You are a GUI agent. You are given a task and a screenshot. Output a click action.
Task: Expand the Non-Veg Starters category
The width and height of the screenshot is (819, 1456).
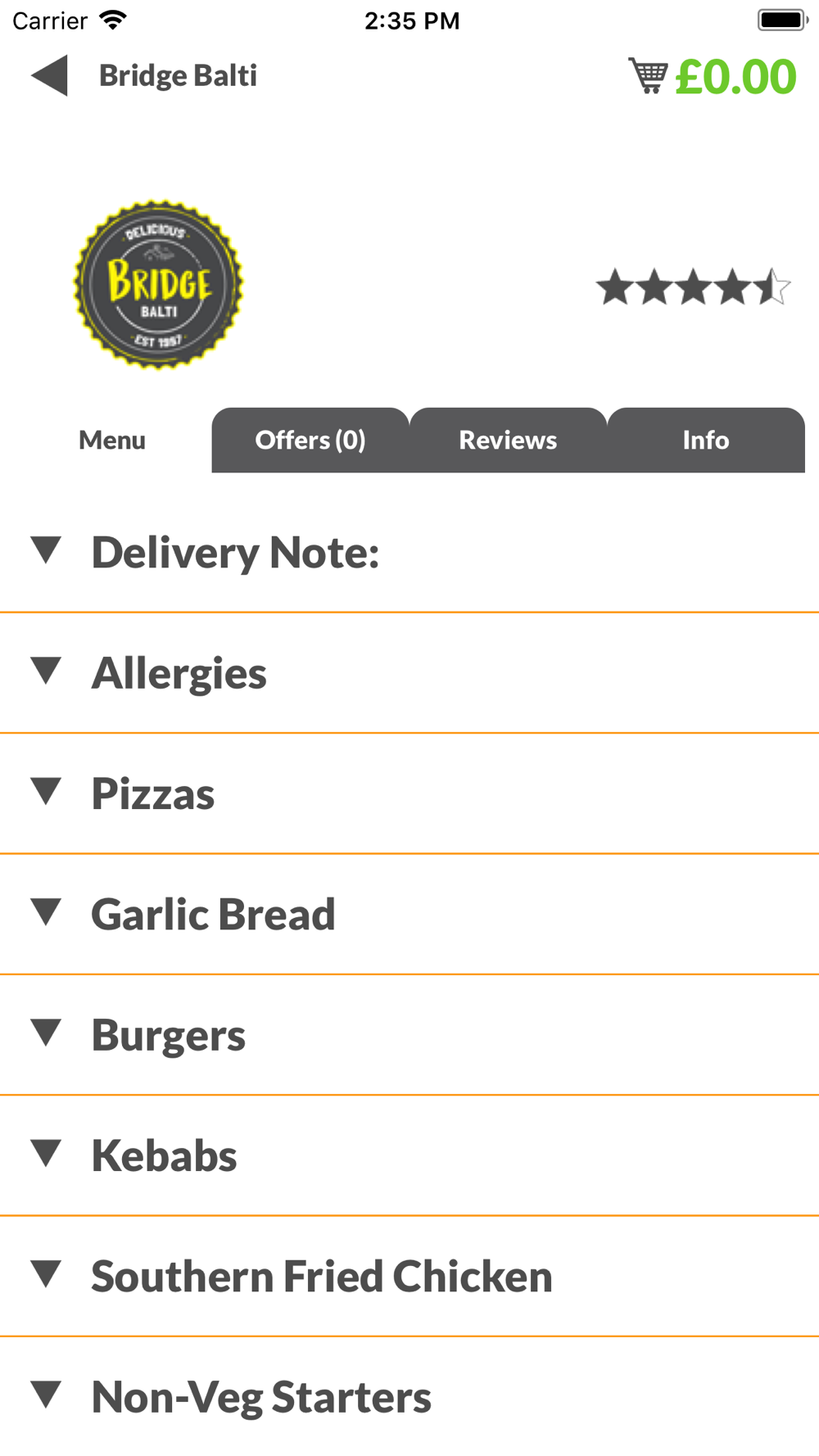[x=409, y=1397]
